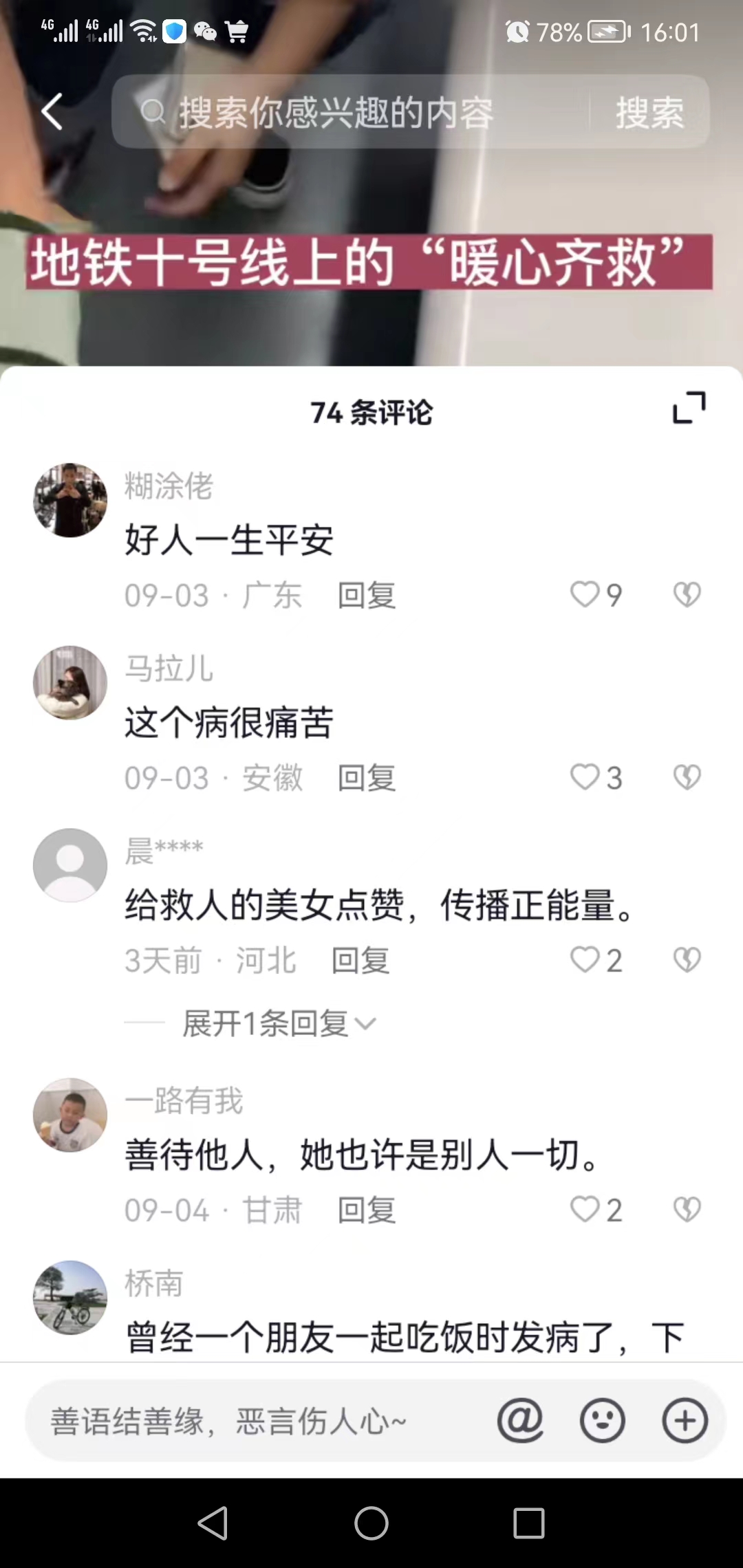Image resolution: width=743 pixels, height=1568 pixels.
Task: Like 晨****'s comment
Action: pyautogui.click(x=585, y=959)
